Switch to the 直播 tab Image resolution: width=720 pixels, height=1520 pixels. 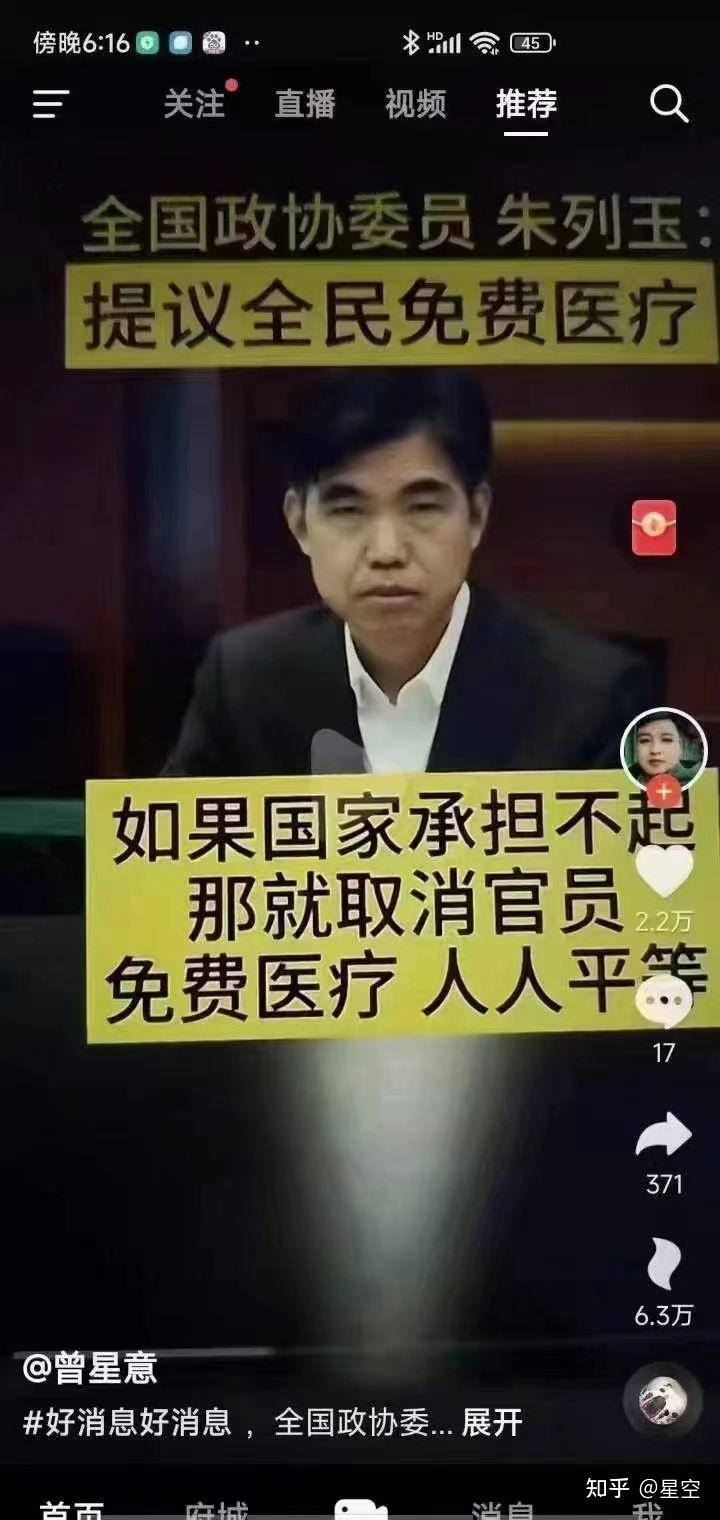(x=305, y=104)
